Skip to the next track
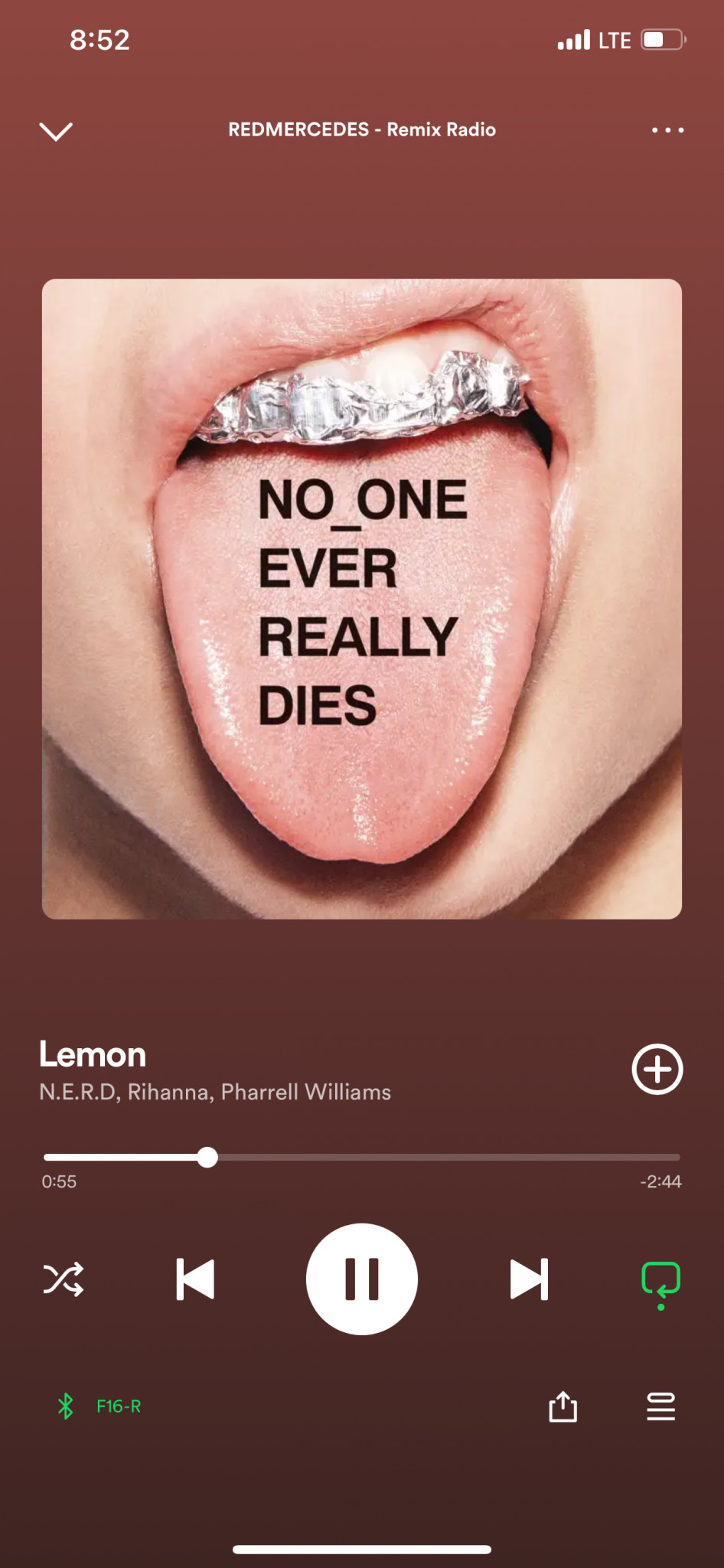This screenshot has width=724, height=1568. point(529,1279)
